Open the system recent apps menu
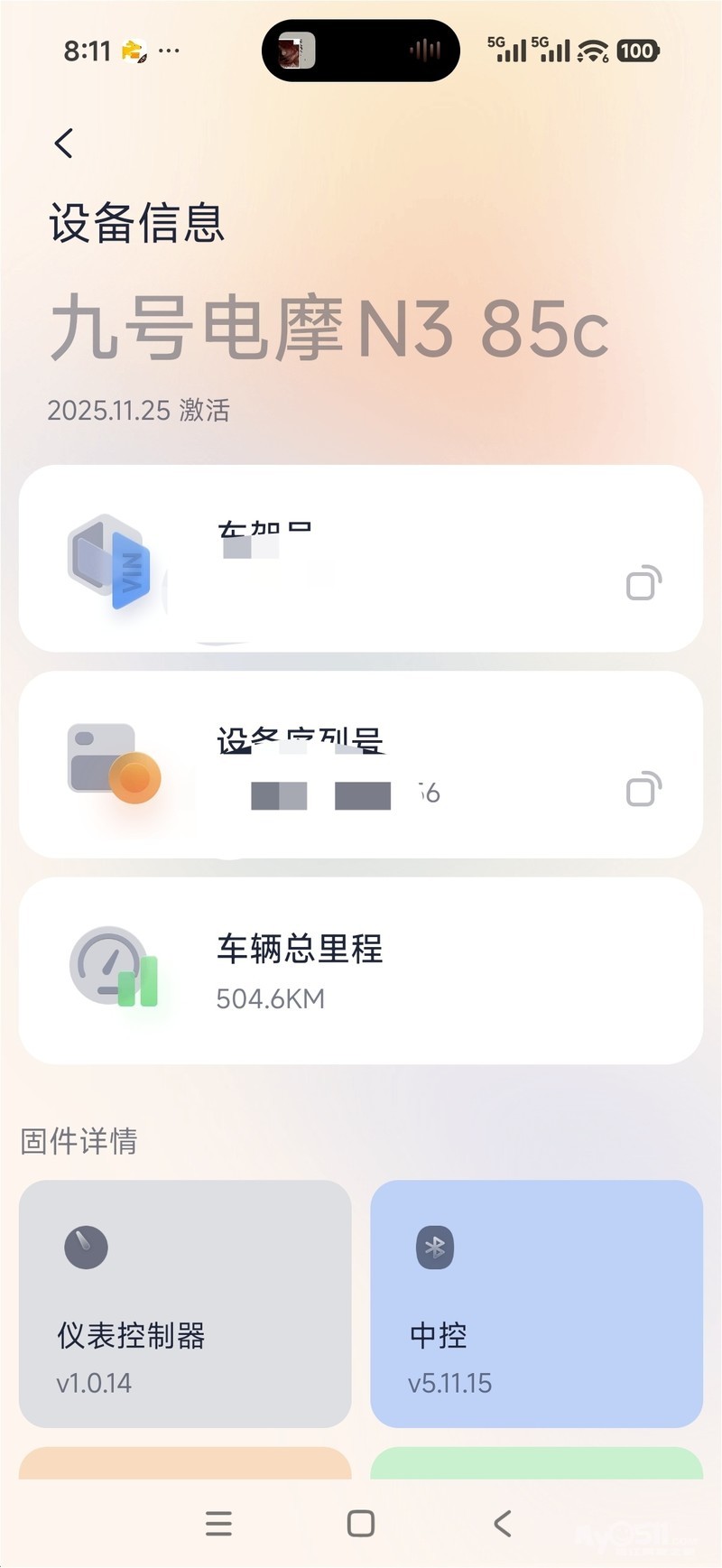Image resolution: width=722 pixels, height=1568 pixels. click(x=218, y=1524)
